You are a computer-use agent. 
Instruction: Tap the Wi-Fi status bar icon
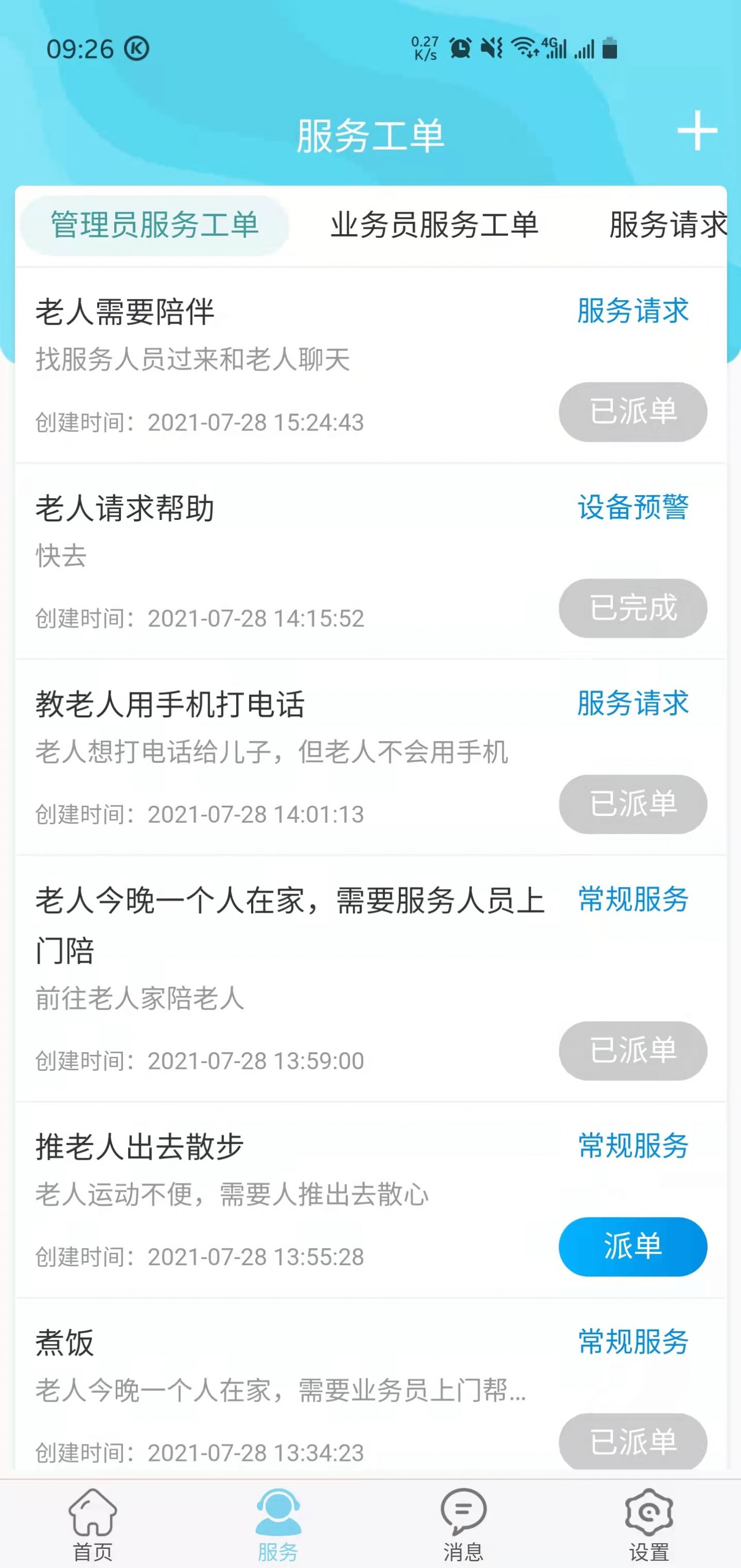(525, 48)
